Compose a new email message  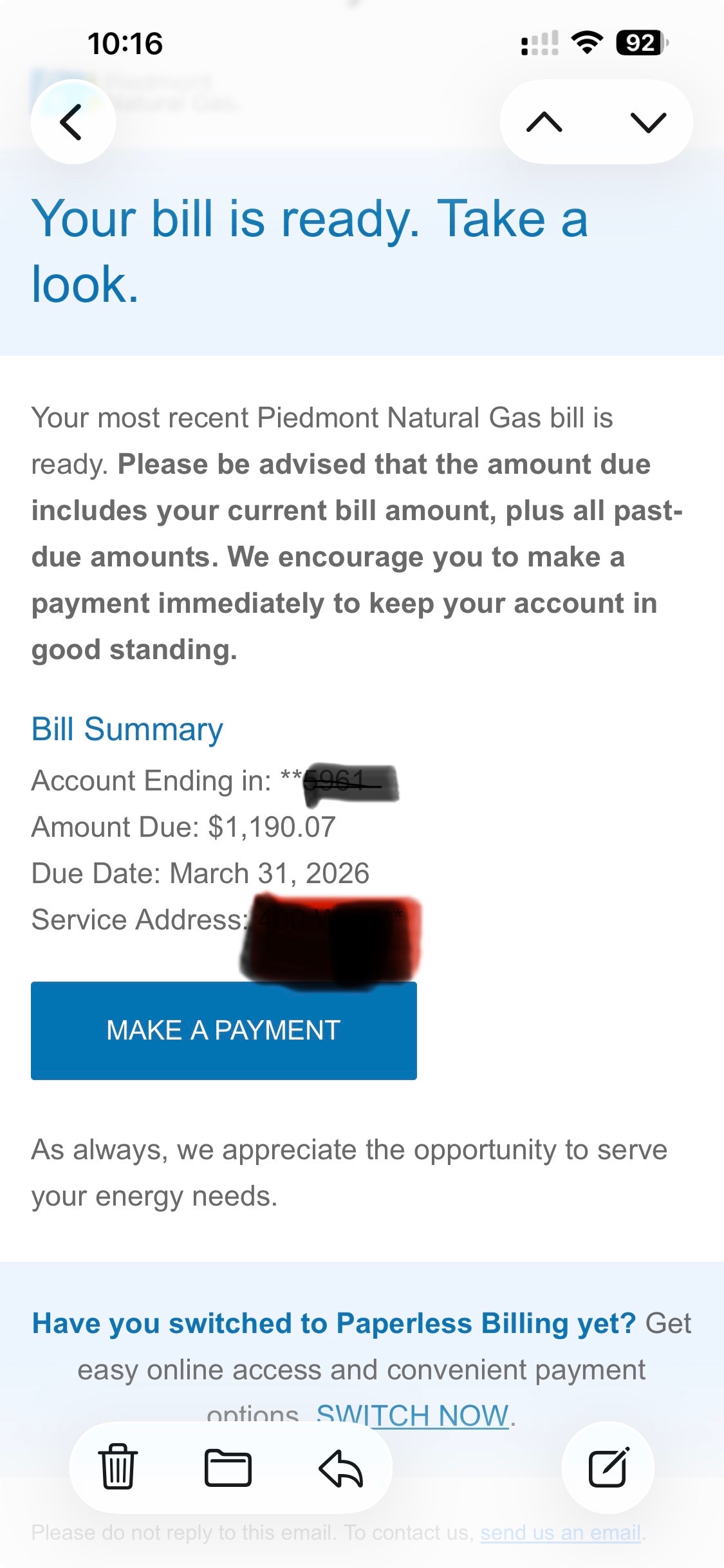tap(608, 1468)
